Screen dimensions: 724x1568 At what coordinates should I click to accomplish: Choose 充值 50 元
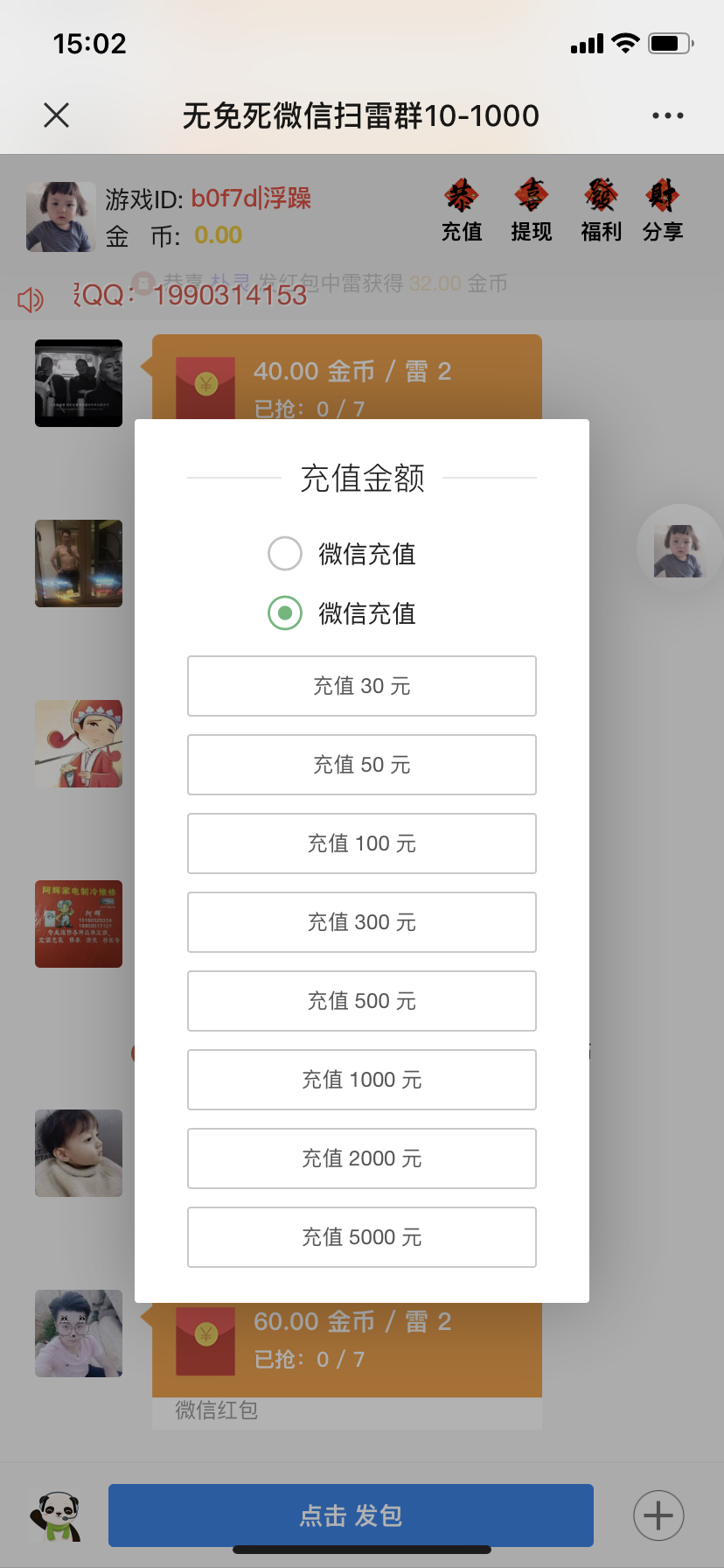(x=361, y=765)
